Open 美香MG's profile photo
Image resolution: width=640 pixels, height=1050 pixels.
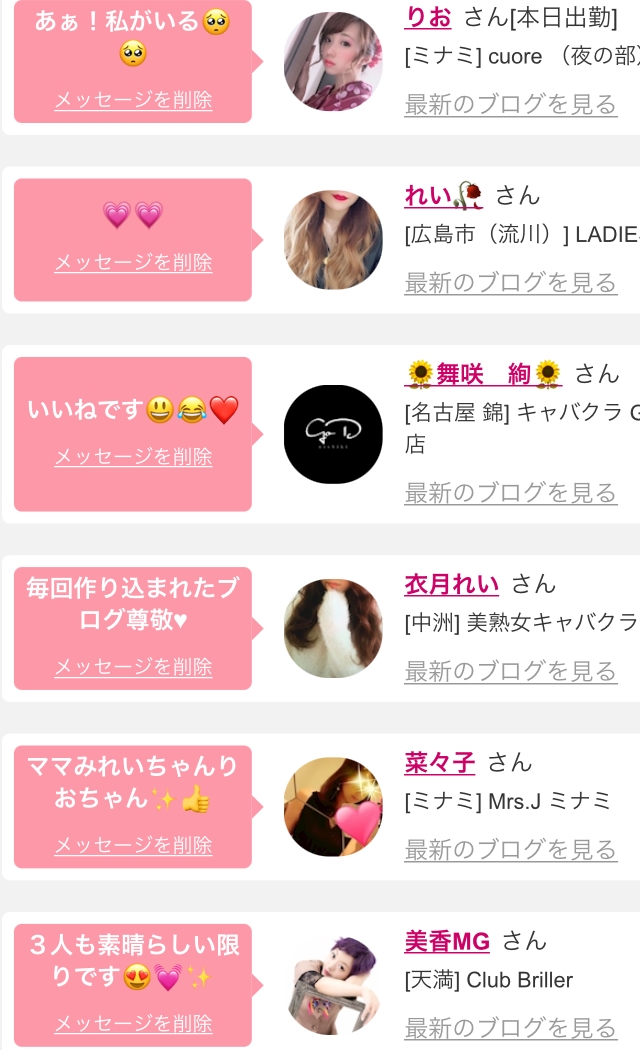(x=333, y=986)
